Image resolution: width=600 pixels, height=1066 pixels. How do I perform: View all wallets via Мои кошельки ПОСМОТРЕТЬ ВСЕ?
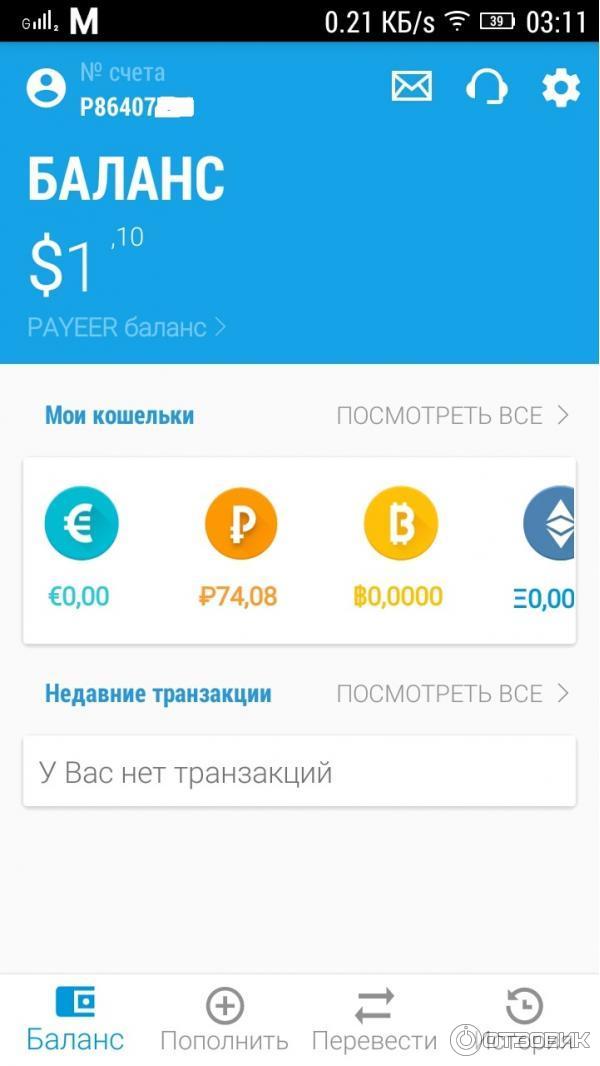452,416
